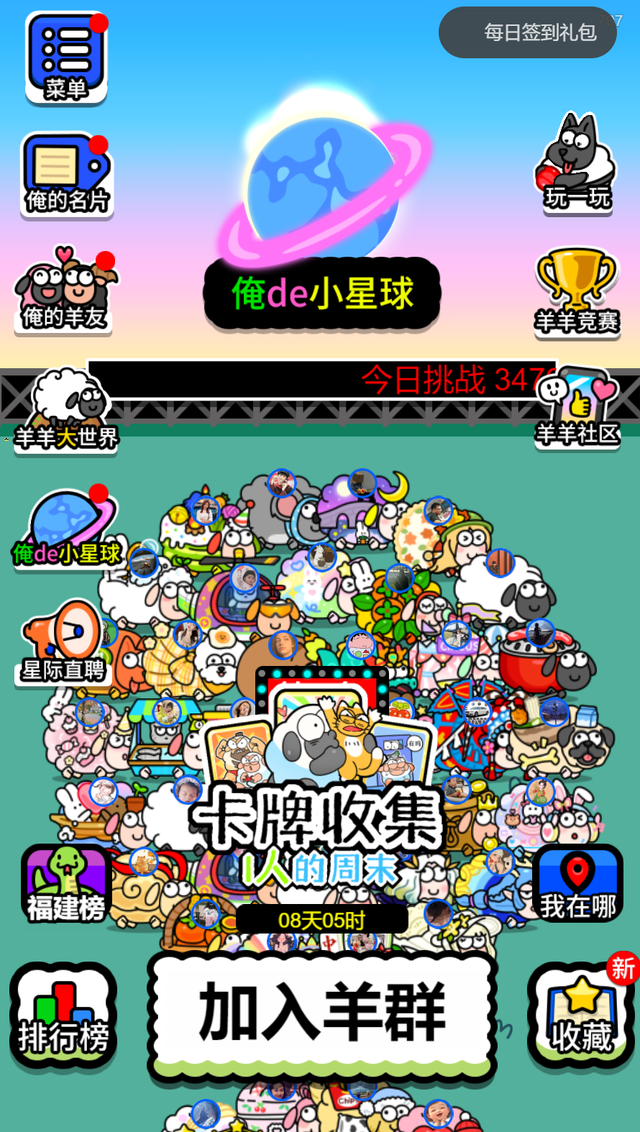The image size is (640, 1132).
Task: Go to 羊羊社区 community
Action: point(577,407)
